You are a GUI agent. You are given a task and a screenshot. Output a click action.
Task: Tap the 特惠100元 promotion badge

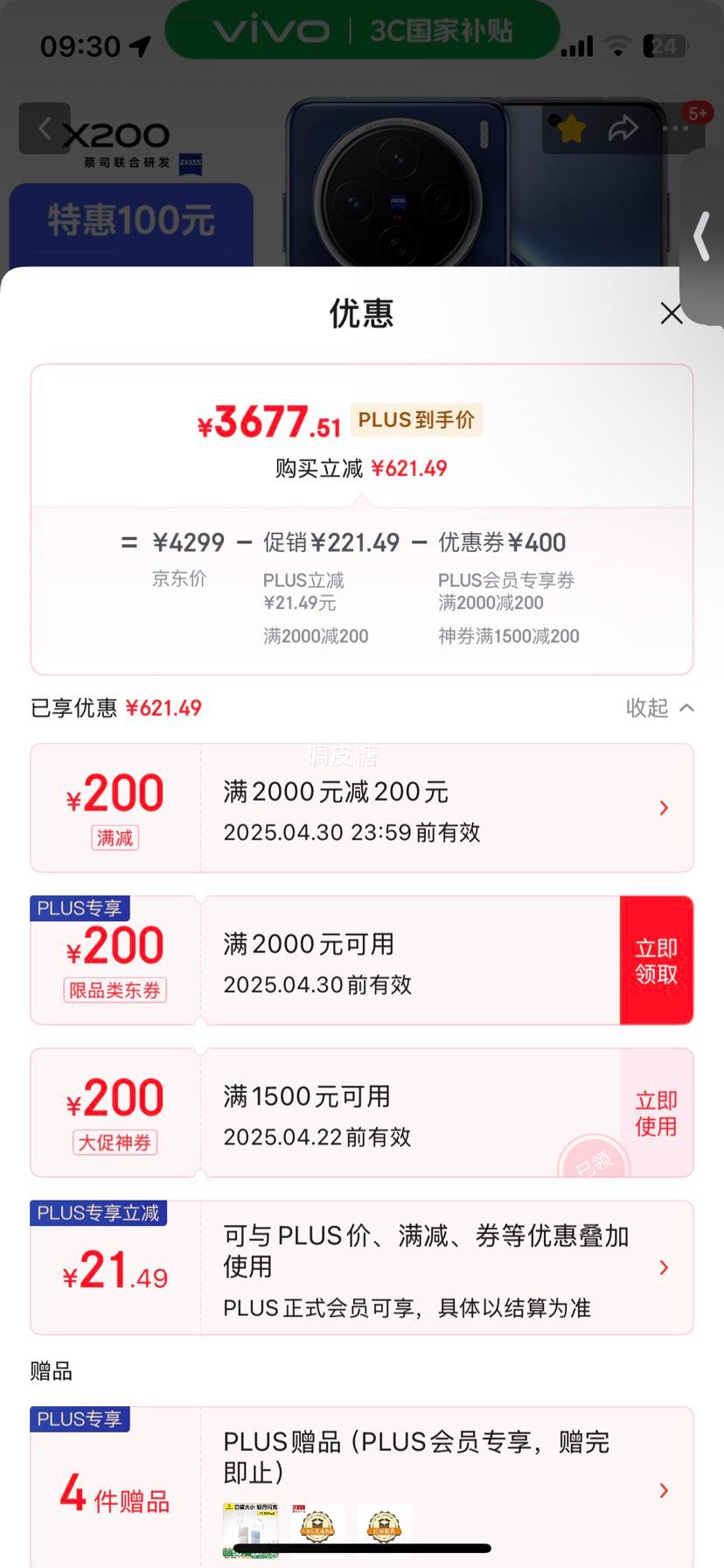tap(131, 220)
